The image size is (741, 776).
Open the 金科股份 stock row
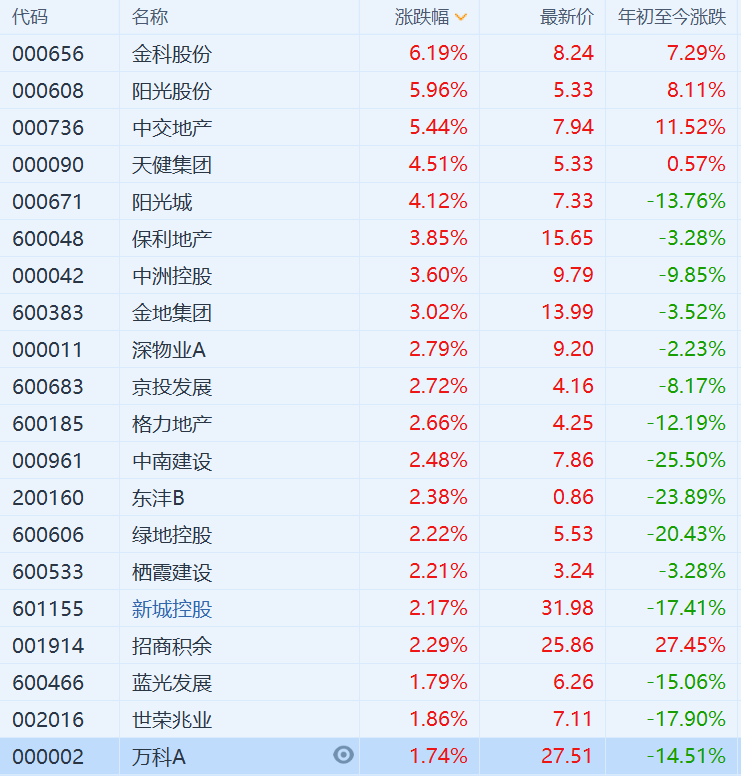tap(172, 54)
